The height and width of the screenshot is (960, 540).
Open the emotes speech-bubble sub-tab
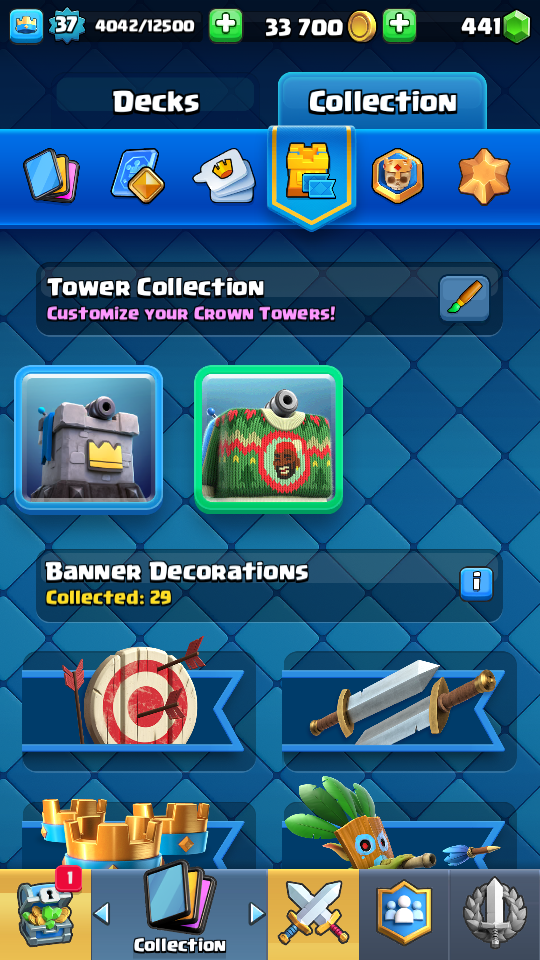click(x=224, y=176)
